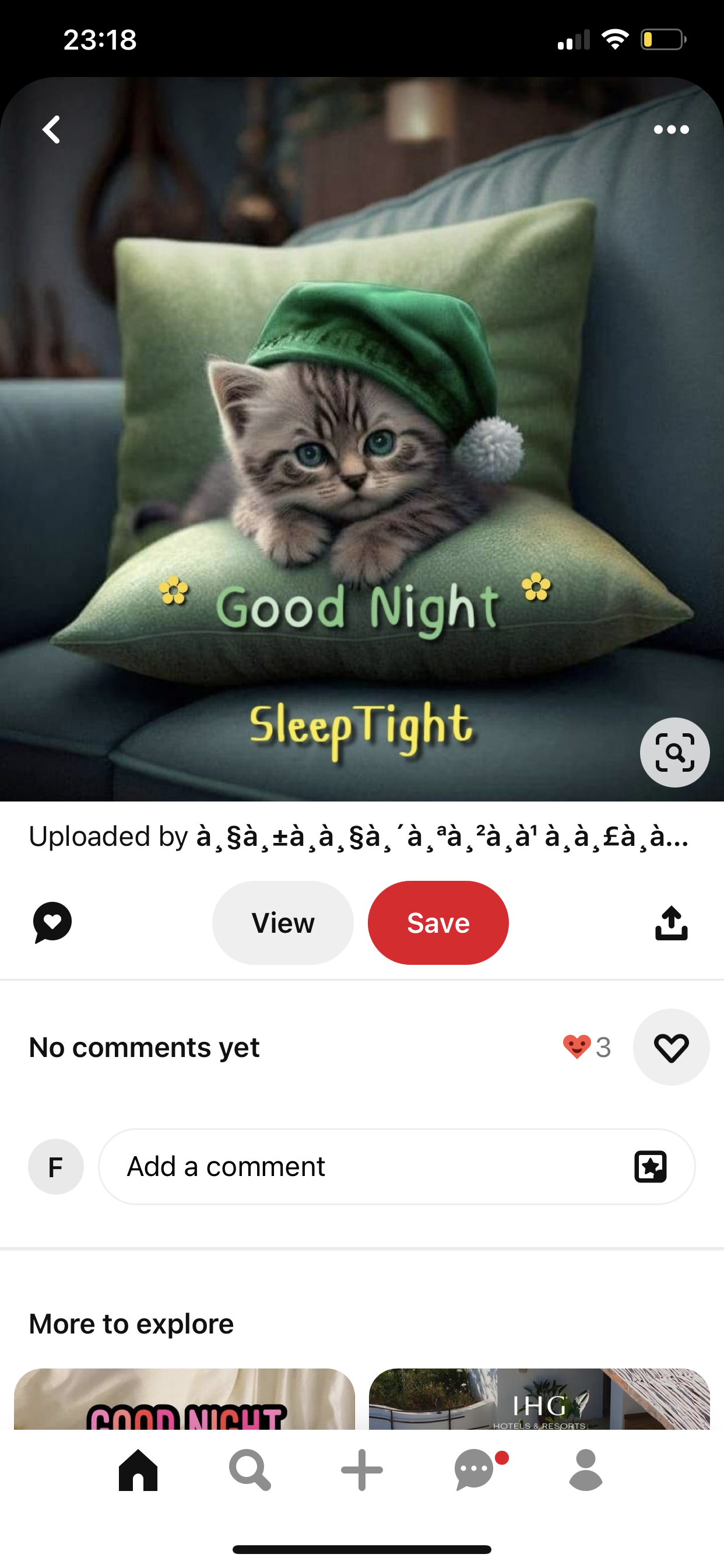The width and height of the screenshot is (724, 1568).
Task: Save this pin
Action: [438, 923]
